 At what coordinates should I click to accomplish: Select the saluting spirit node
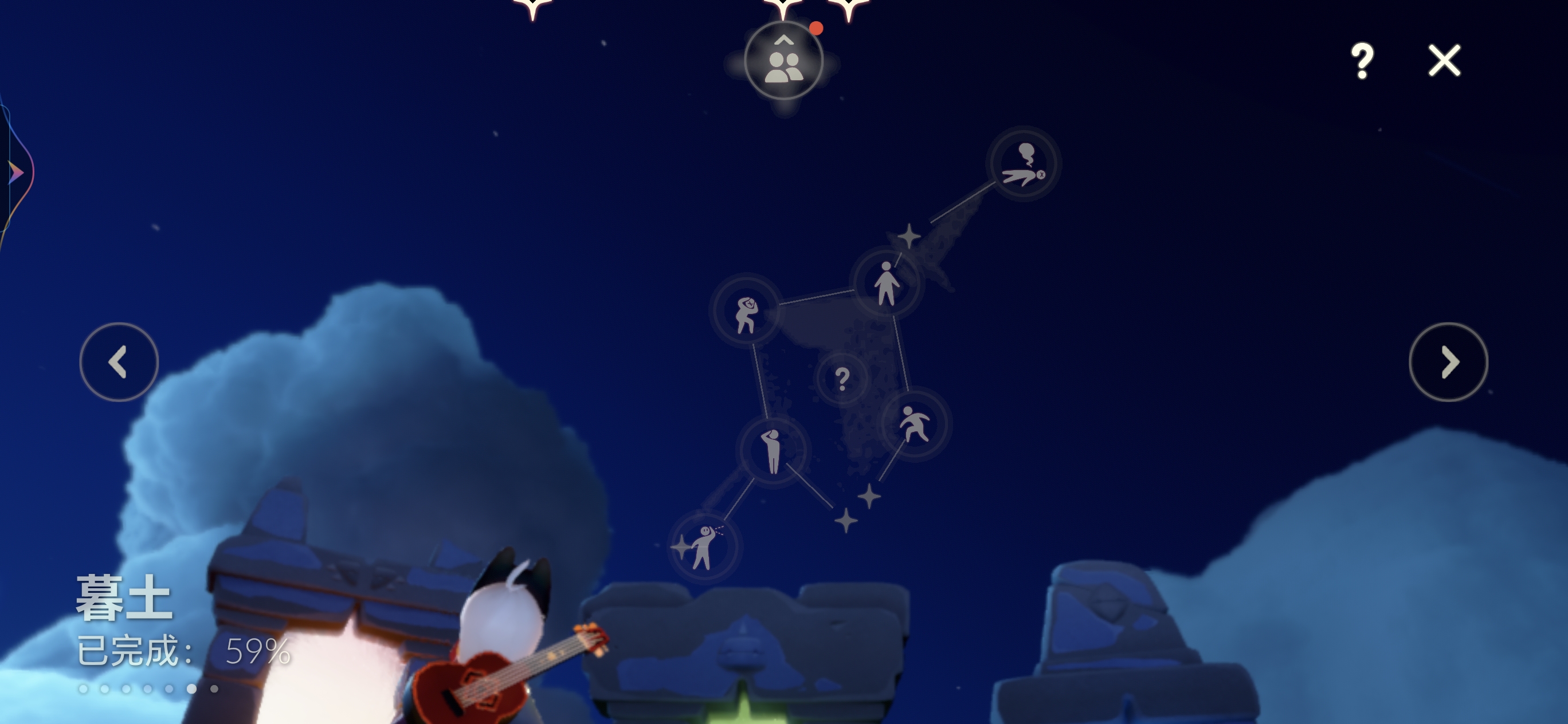(x=773, y=451)
